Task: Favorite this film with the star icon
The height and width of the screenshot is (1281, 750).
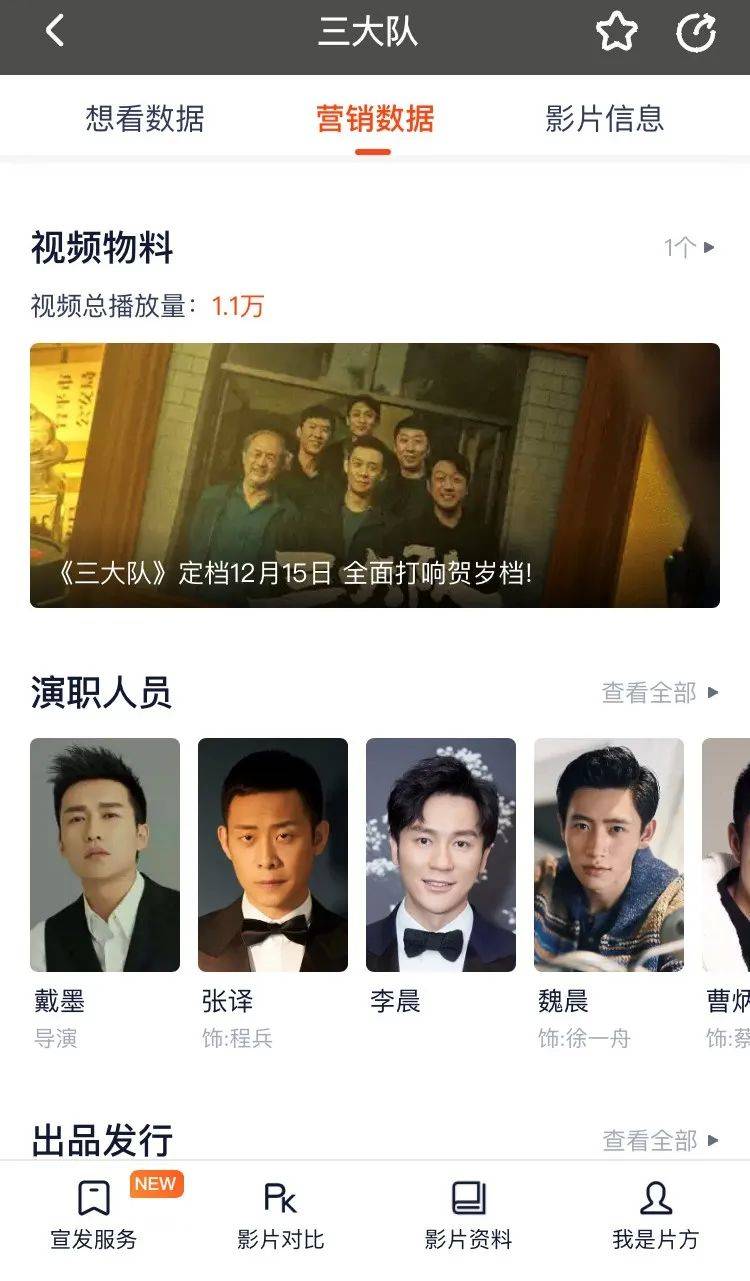Action: (616, 33)
